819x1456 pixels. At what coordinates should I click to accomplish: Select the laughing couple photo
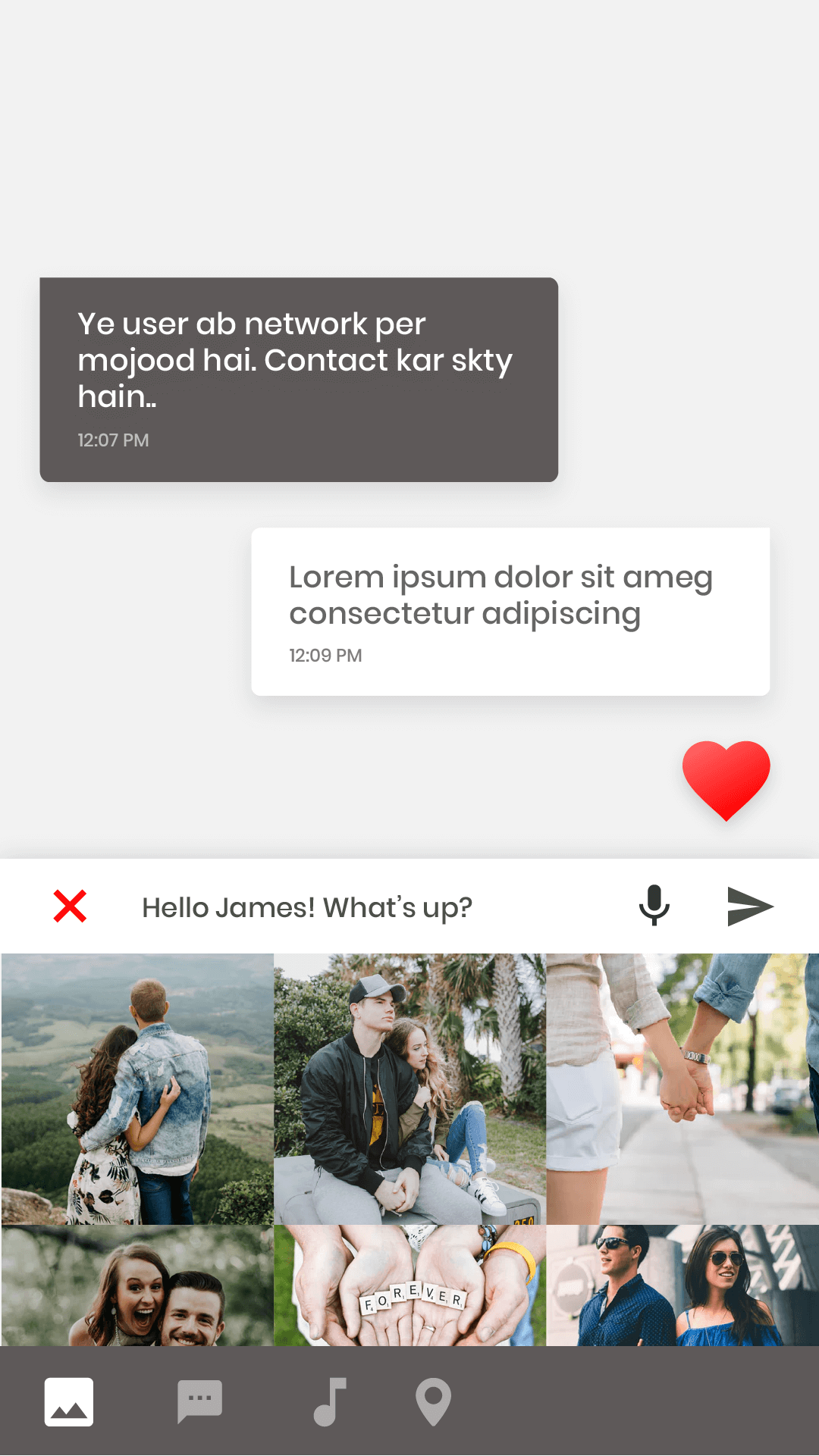coord(137,1285)
